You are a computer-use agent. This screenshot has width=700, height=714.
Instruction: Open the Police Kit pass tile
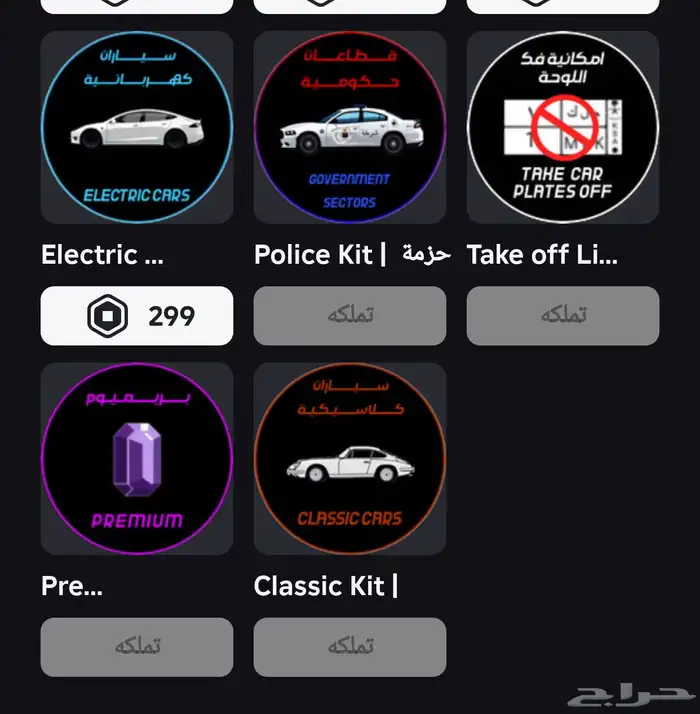pyautogui.click(x=350, y=127)
